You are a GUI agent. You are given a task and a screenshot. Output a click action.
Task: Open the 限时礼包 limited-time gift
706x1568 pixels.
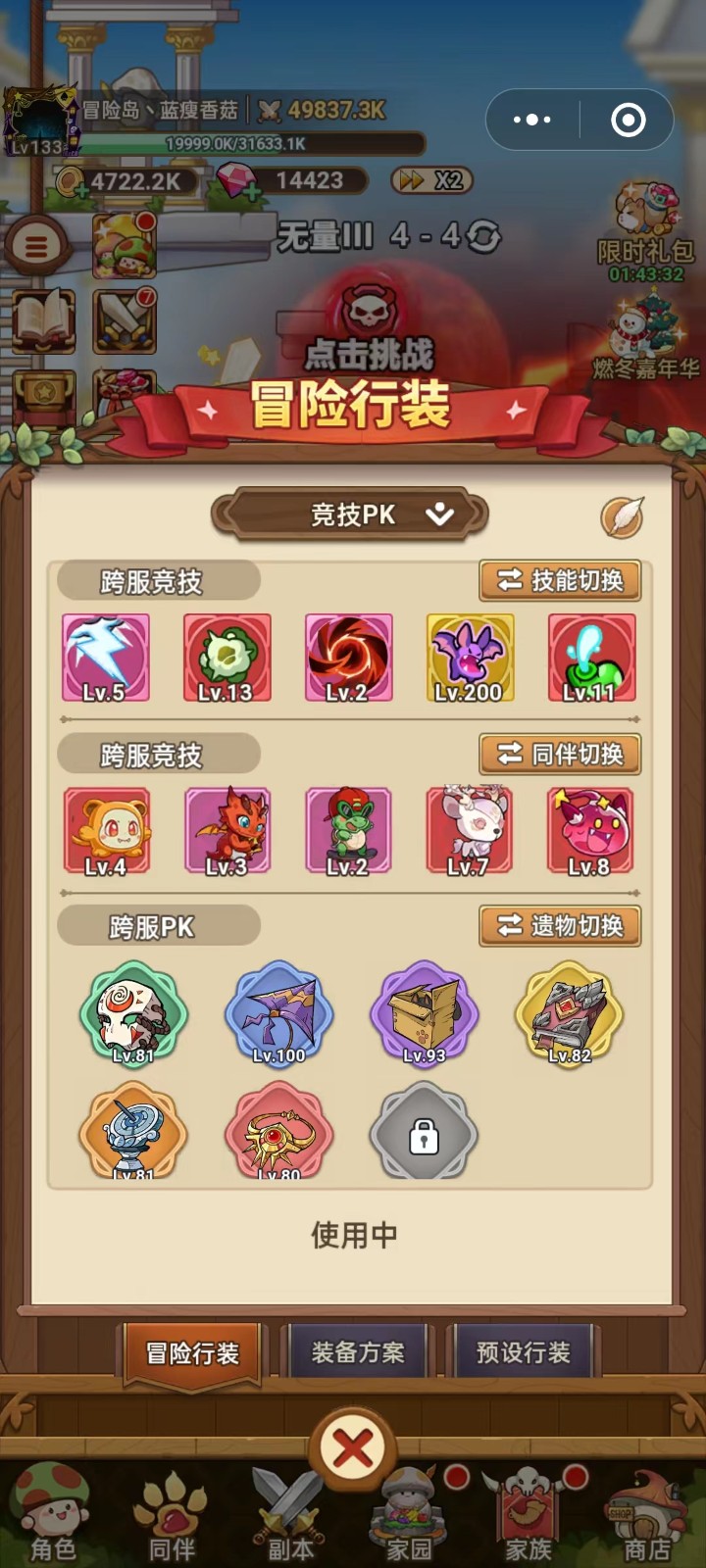pos(646,230)
